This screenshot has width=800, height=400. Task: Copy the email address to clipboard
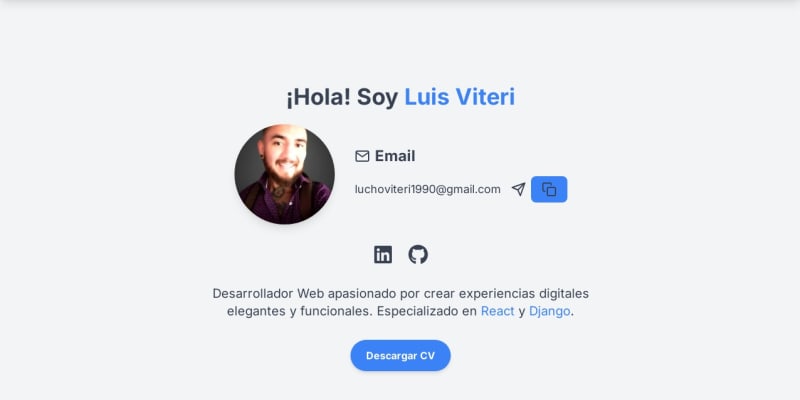pos(549,189)
